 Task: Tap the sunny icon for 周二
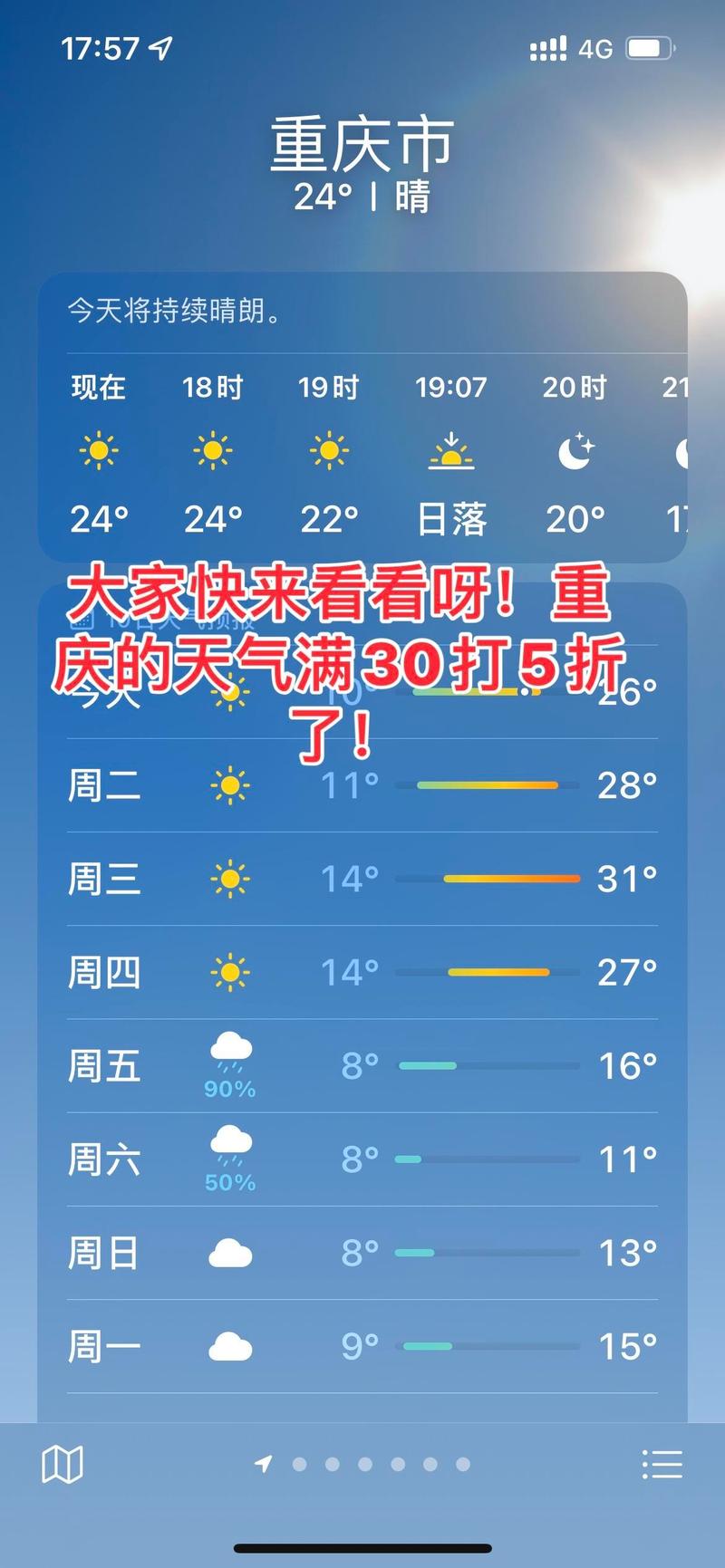(x=229, y=786)
